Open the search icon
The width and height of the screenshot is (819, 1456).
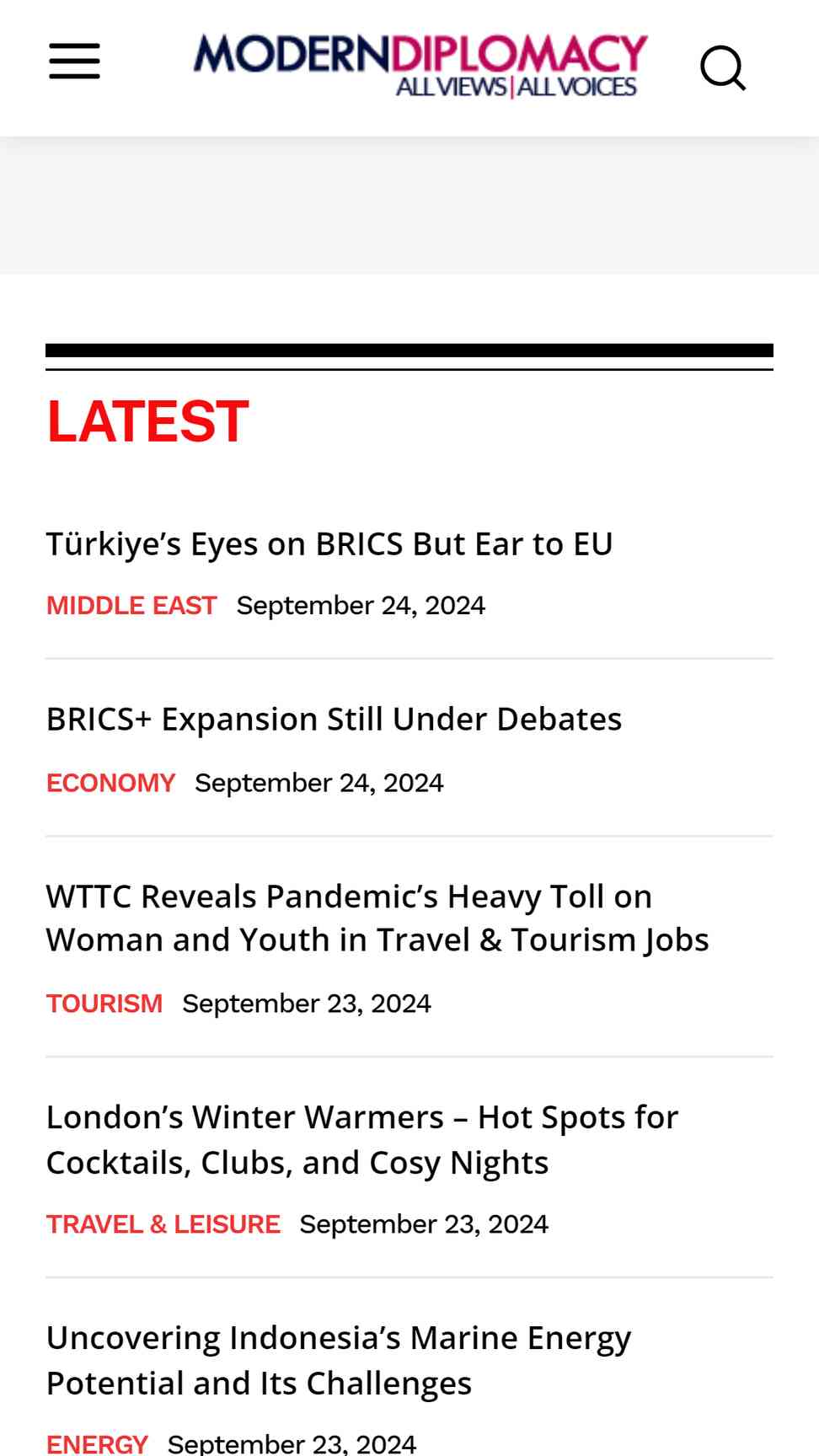pyautogui.click(x=723, y=67)
